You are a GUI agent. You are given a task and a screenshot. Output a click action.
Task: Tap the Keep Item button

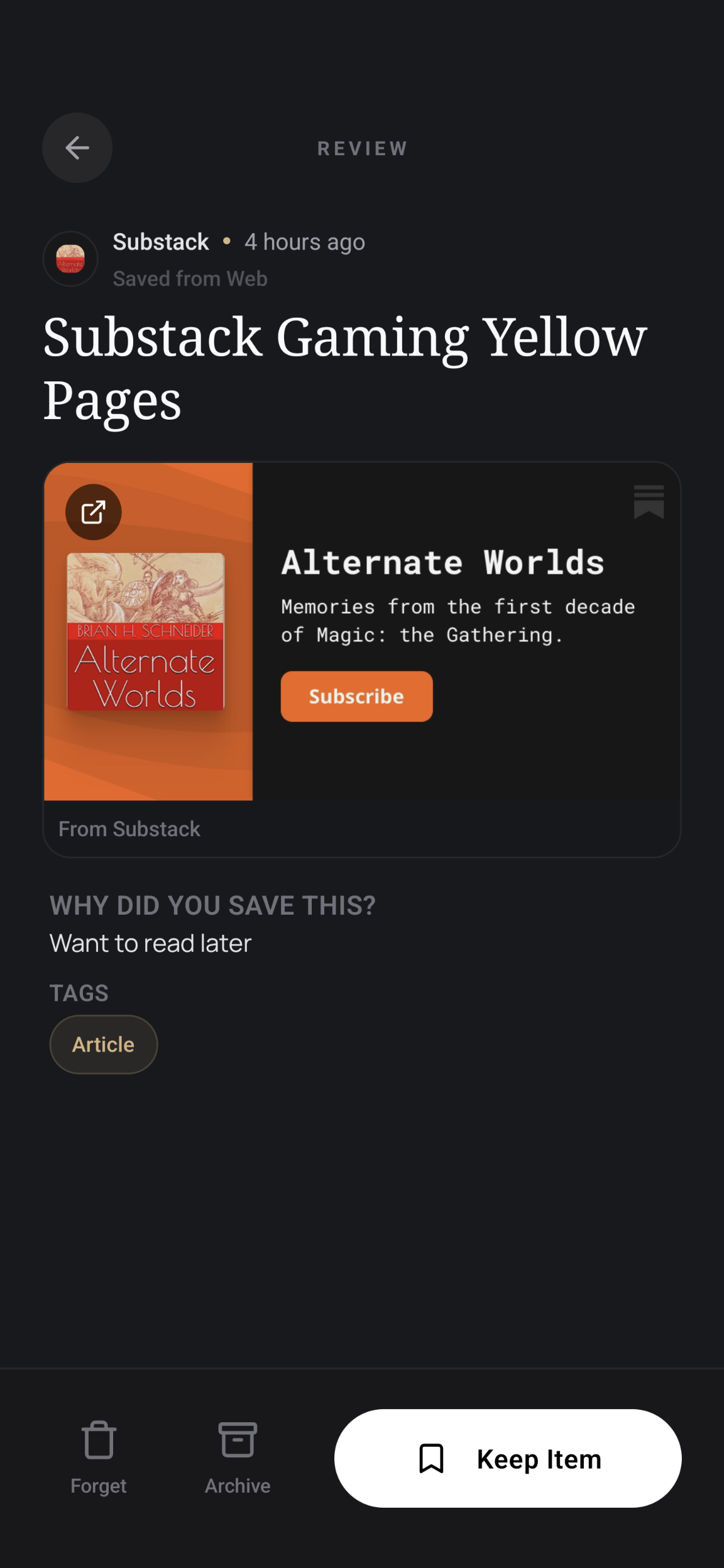tap(508, 1458)
